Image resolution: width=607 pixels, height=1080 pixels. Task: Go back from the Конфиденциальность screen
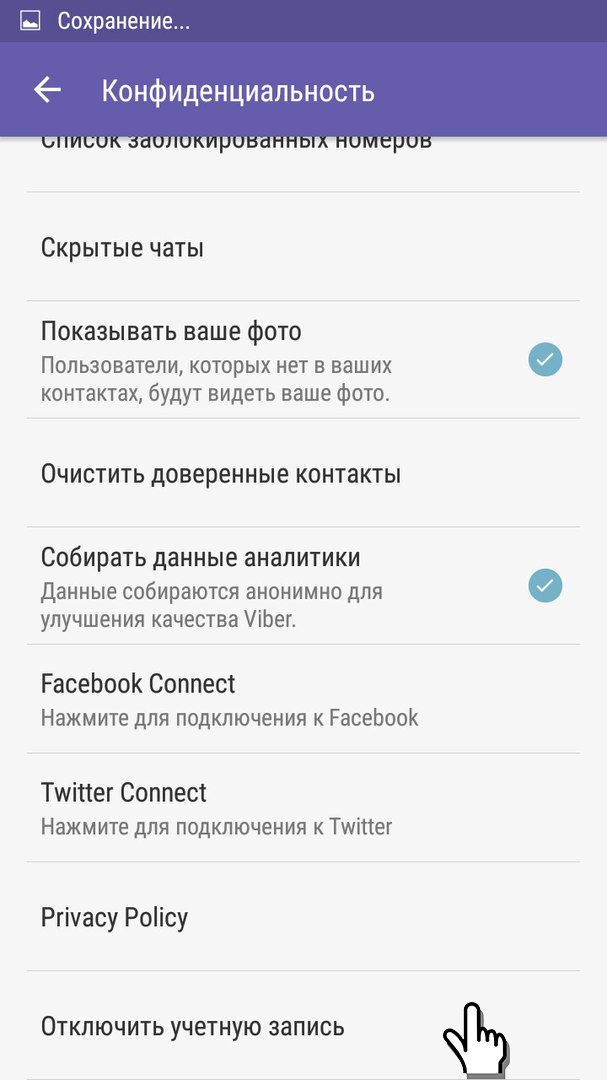47,90
